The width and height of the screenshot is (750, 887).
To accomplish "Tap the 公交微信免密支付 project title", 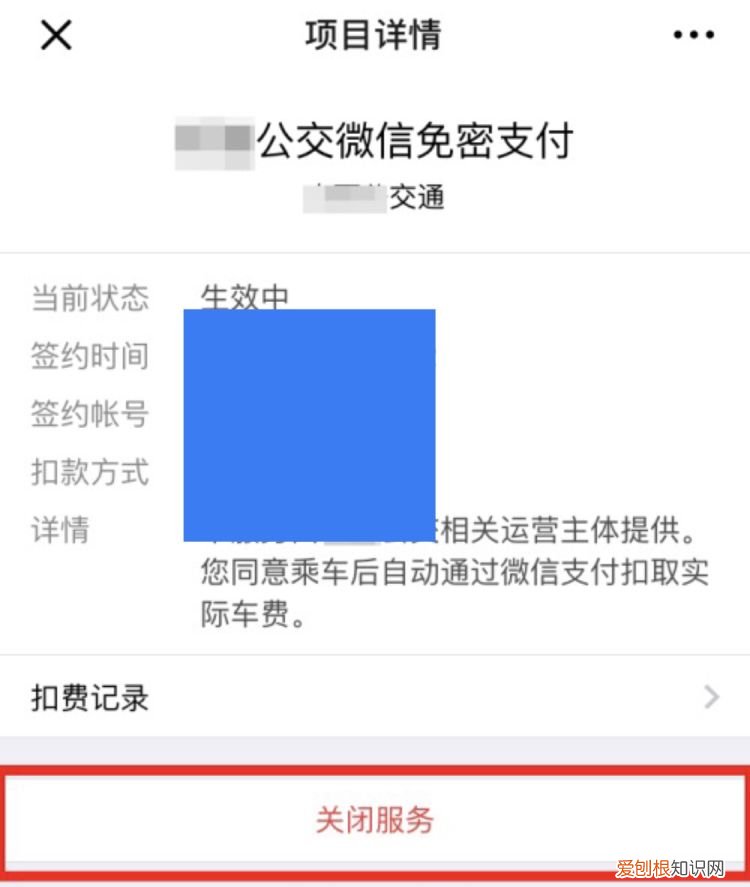I will click(415, 142).
